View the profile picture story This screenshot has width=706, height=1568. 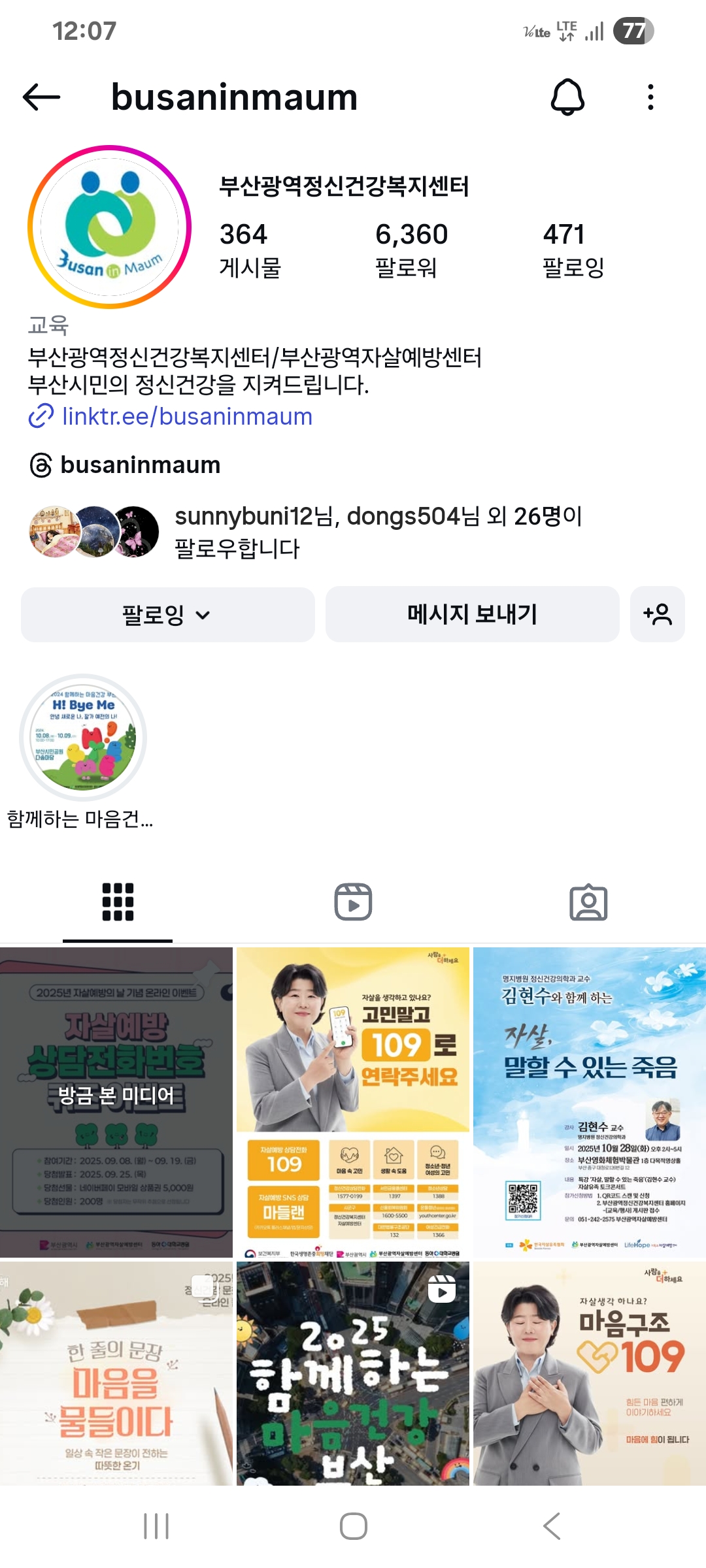tap(110, 227)
